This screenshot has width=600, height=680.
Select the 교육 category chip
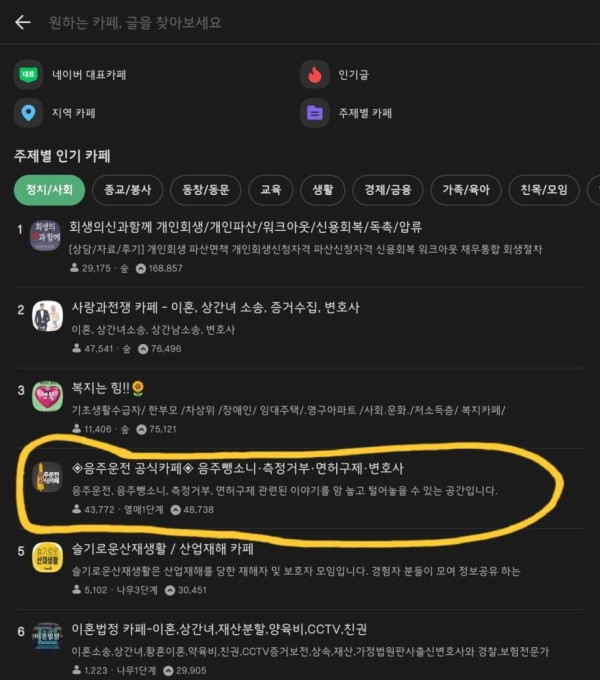[270, 189]
